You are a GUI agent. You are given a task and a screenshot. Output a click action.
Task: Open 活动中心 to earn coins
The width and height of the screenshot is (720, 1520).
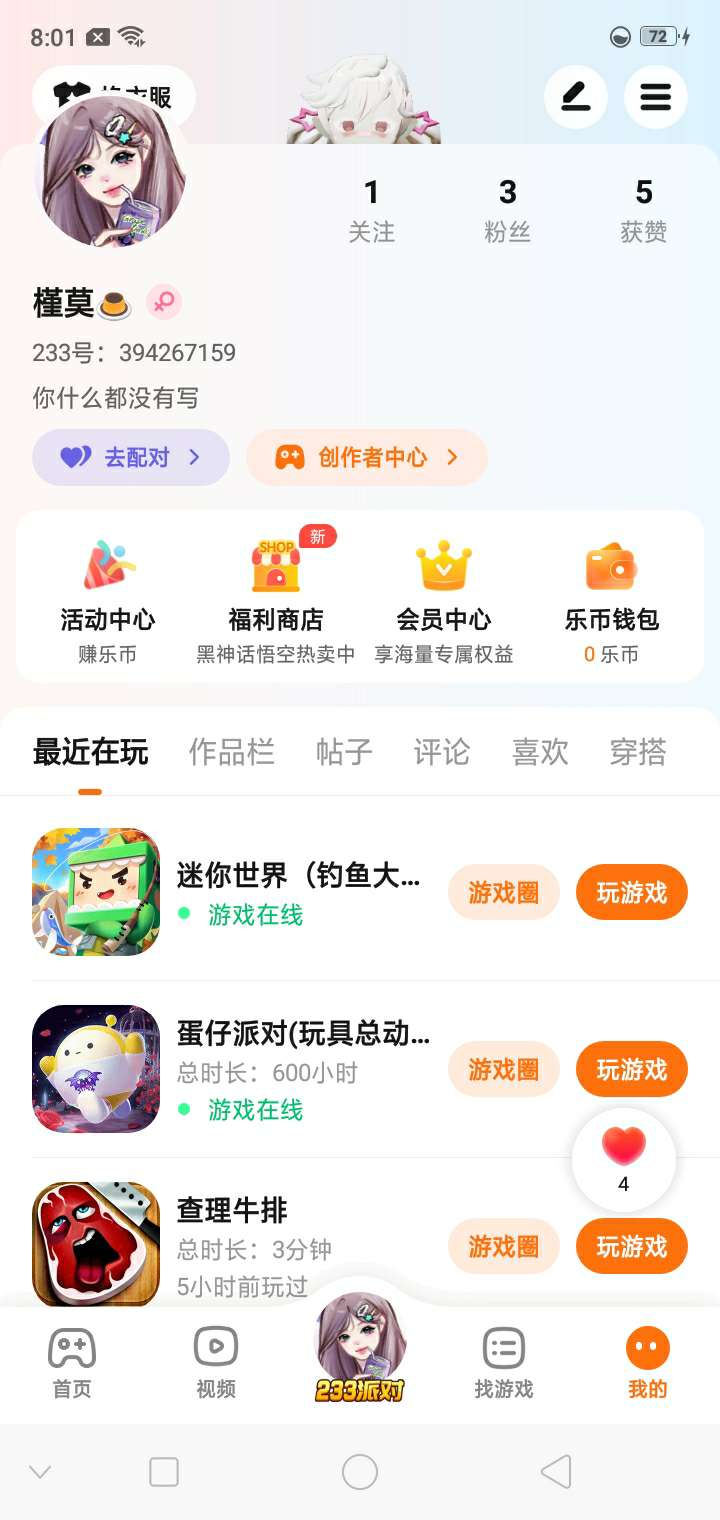pyautogui.click(x=108, y=597)
